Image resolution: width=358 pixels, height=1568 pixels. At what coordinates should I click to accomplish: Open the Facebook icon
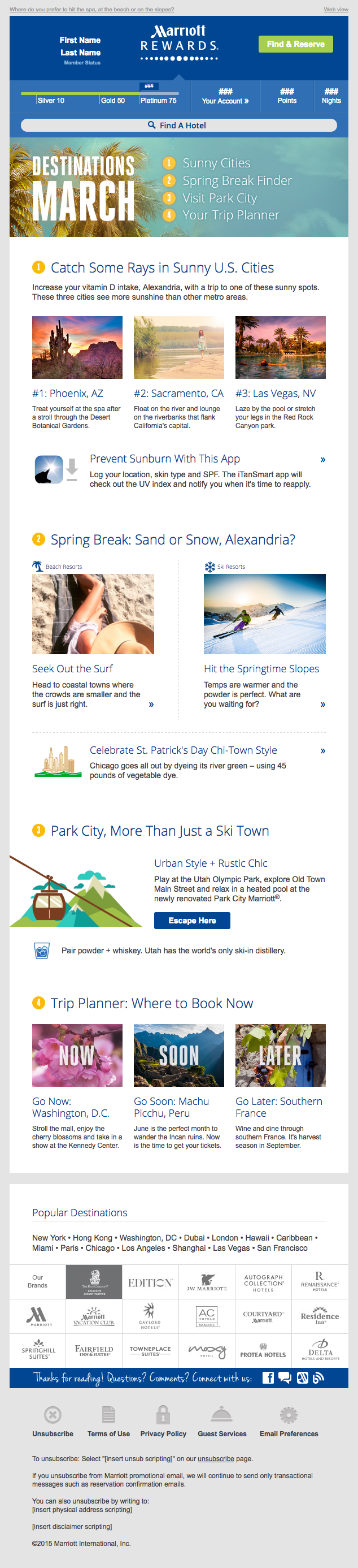[268, 1378]
